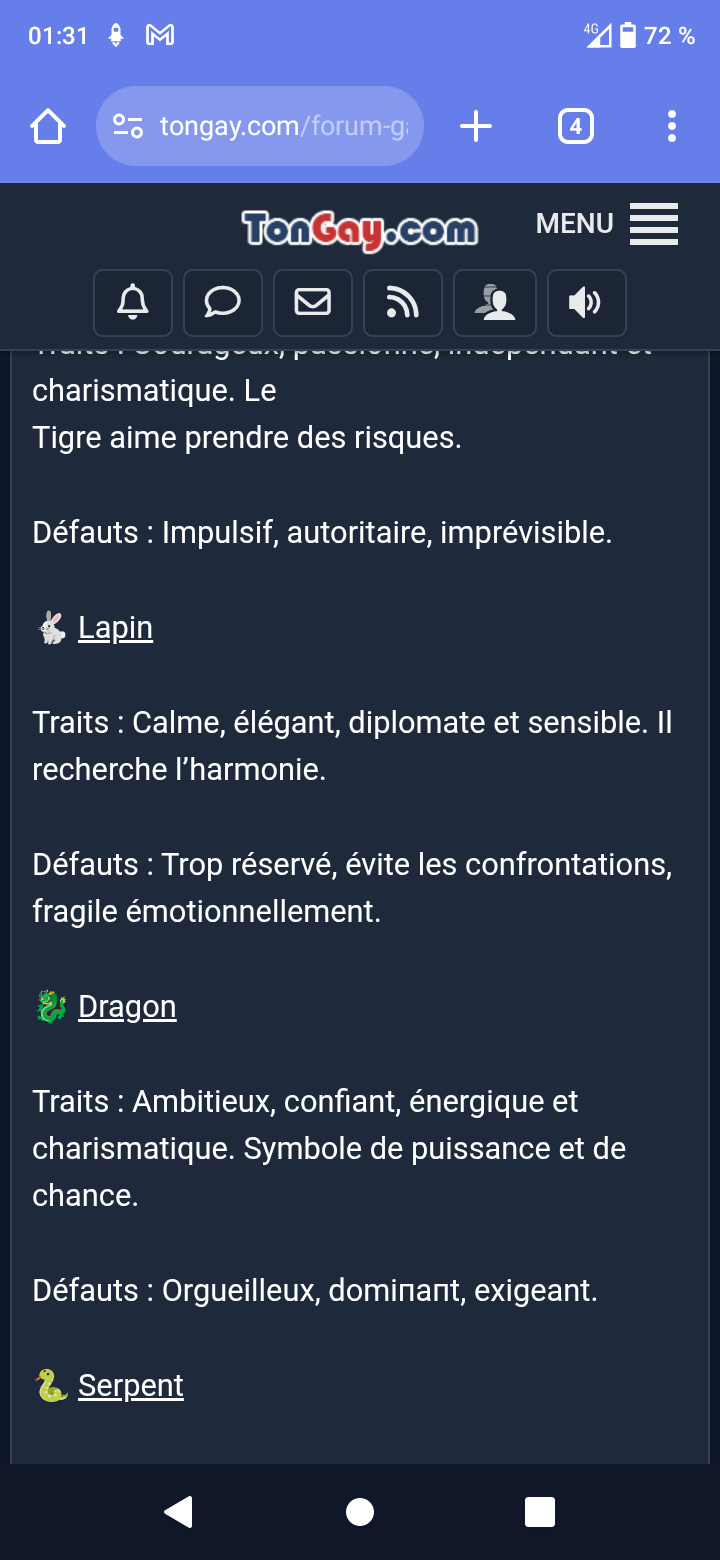Tap the TonGay.com logo
720x1560 pixels.
[360, 229]
